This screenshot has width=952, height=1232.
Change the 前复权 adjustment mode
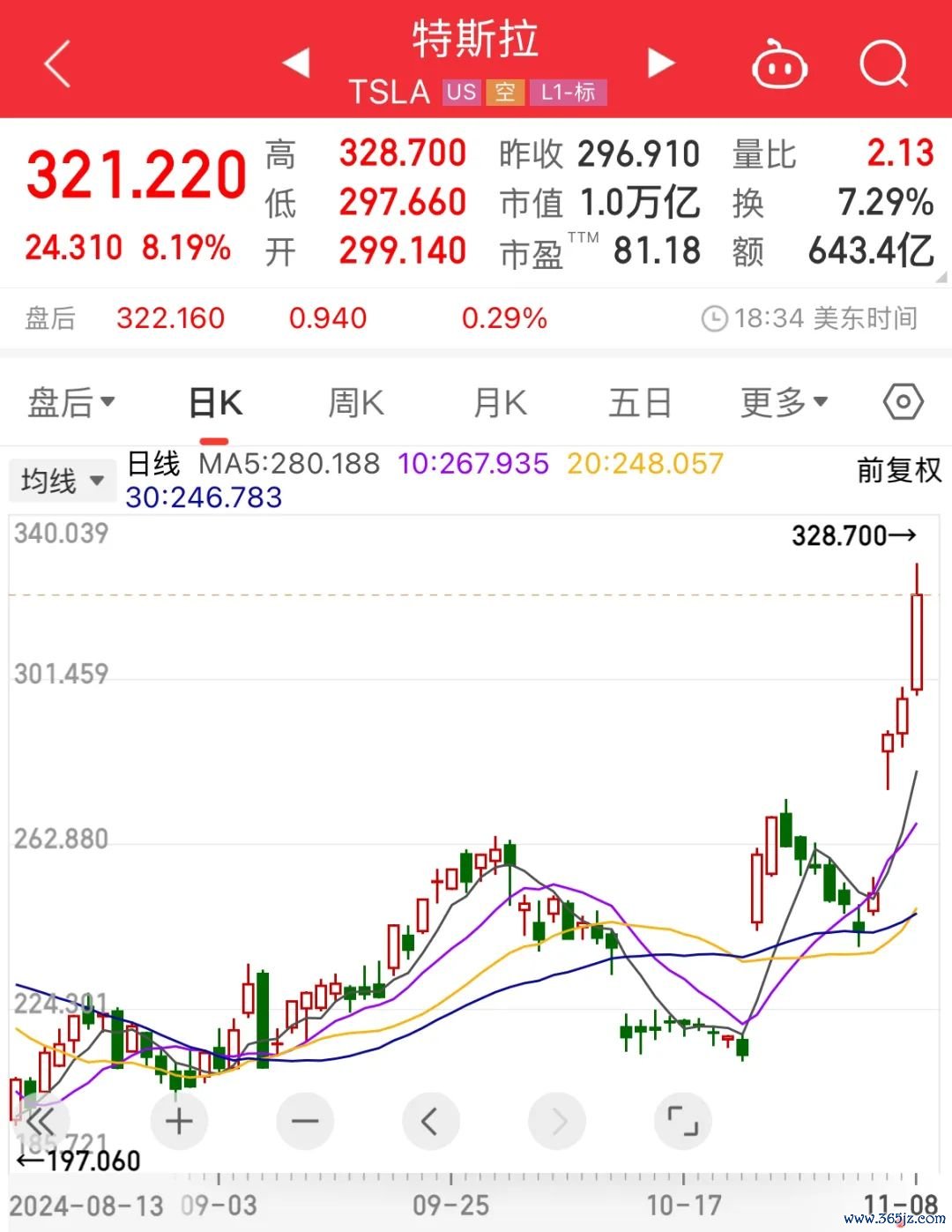point(898,470)
